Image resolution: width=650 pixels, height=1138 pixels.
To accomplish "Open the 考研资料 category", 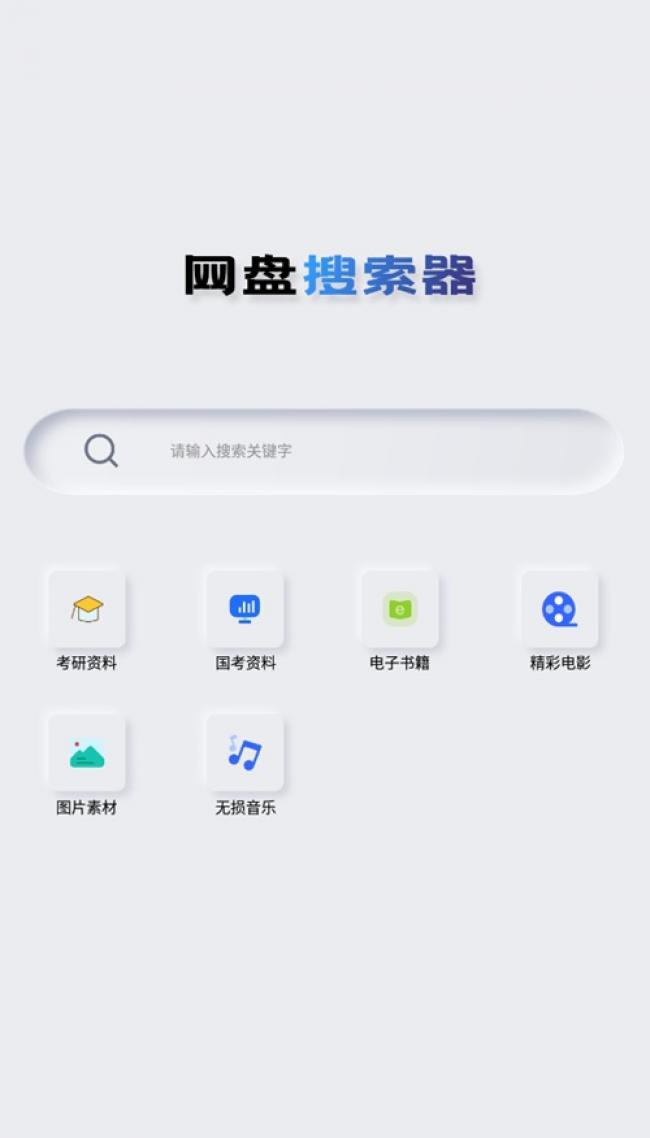I will 87,609.
